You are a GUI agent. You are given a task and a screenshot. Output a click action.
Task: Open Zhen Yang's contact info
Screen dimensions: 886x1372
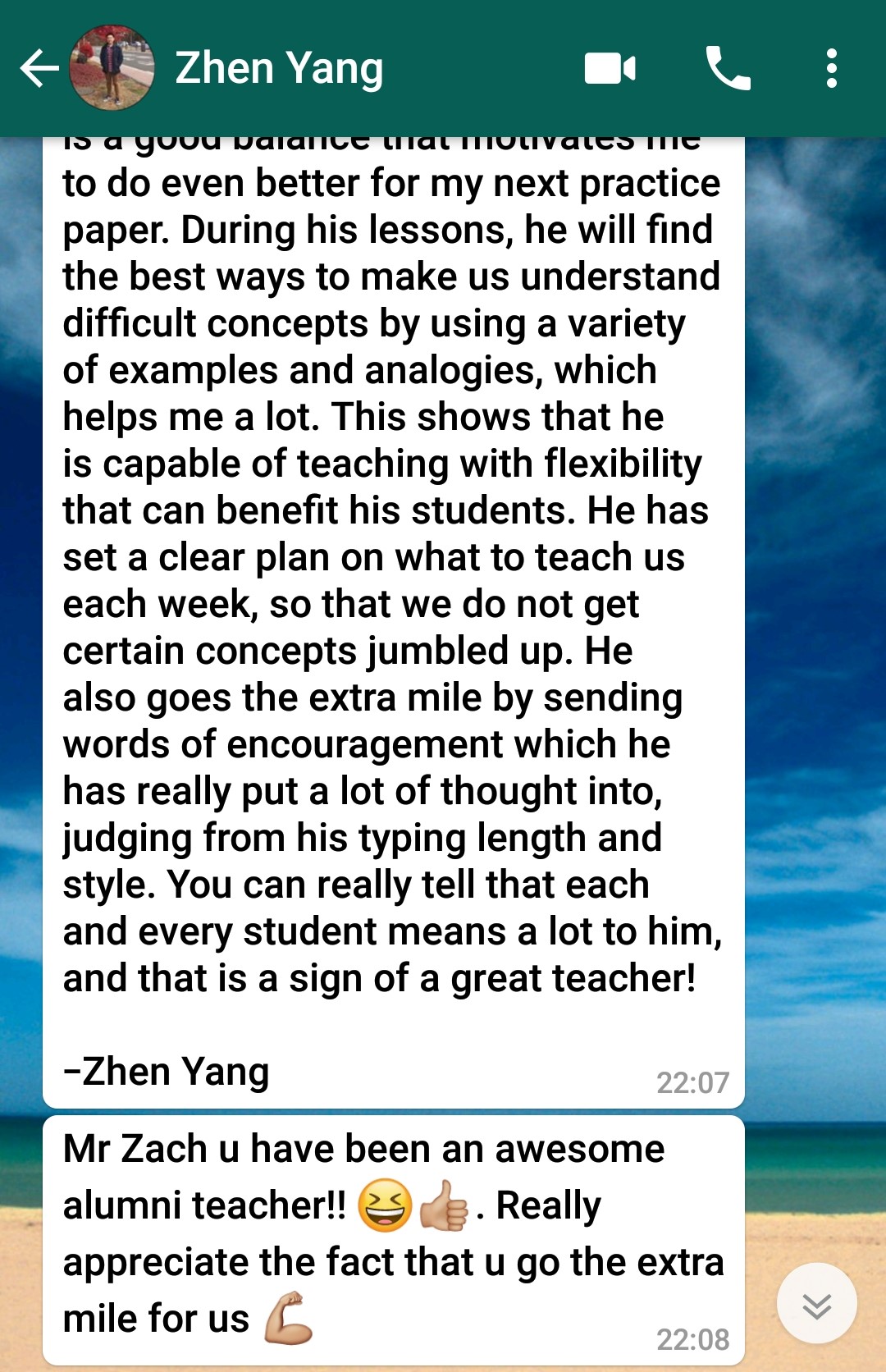(279, 68)
